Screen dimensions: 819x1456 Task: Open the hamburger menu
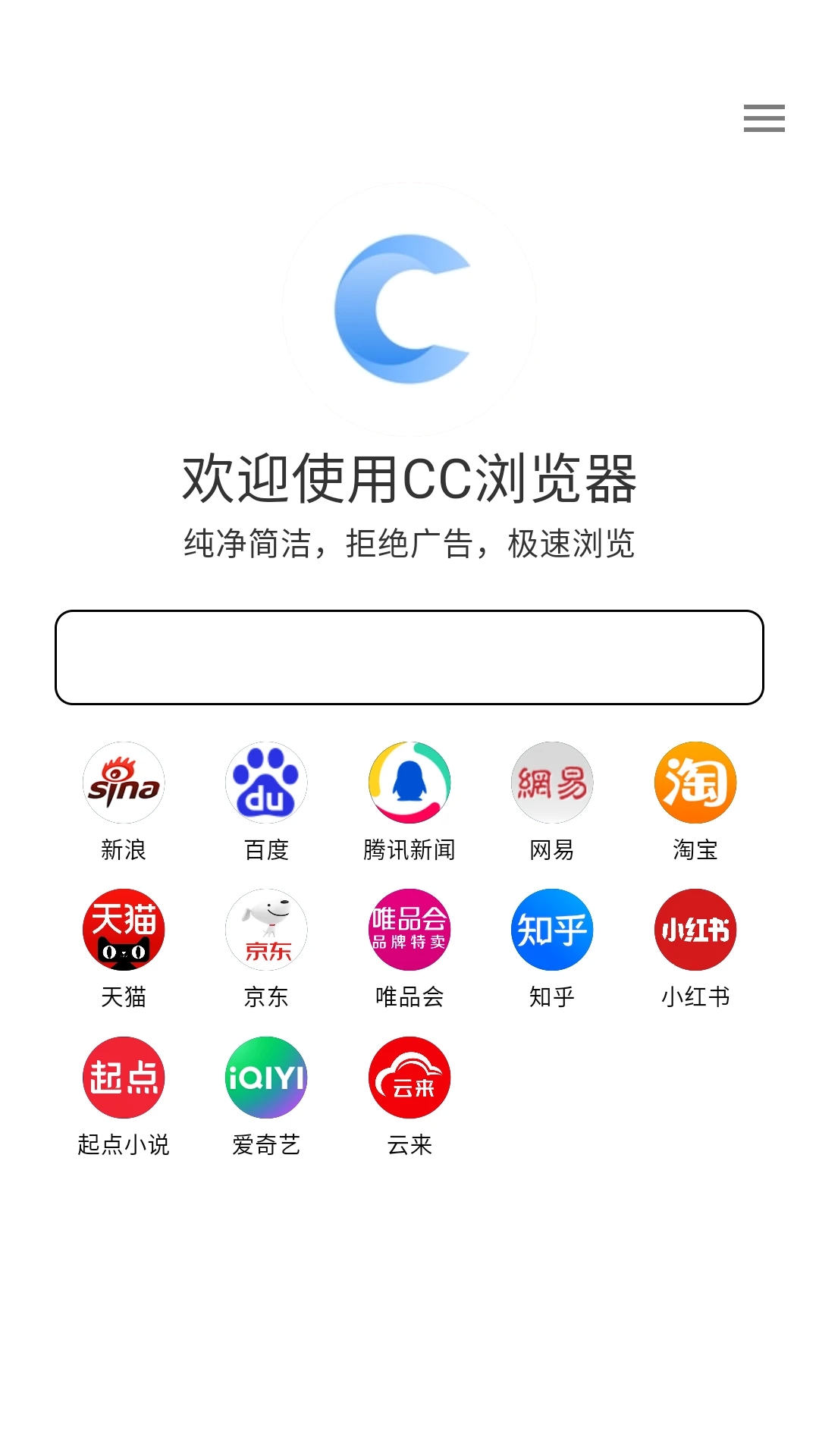[764, 118]
